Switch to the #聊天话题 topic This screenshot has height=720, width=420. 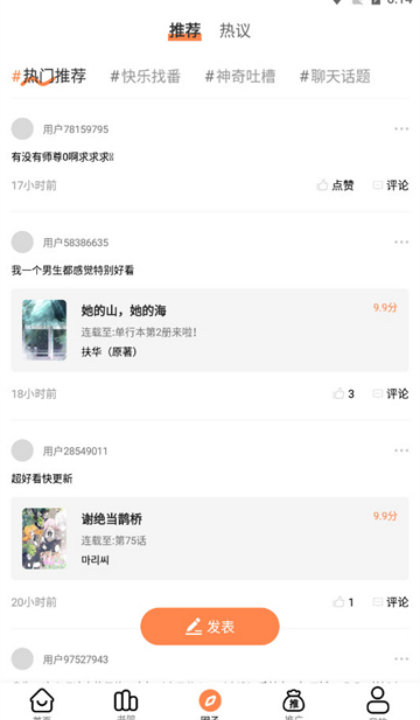pyautogui.click(x=335, y=76)
